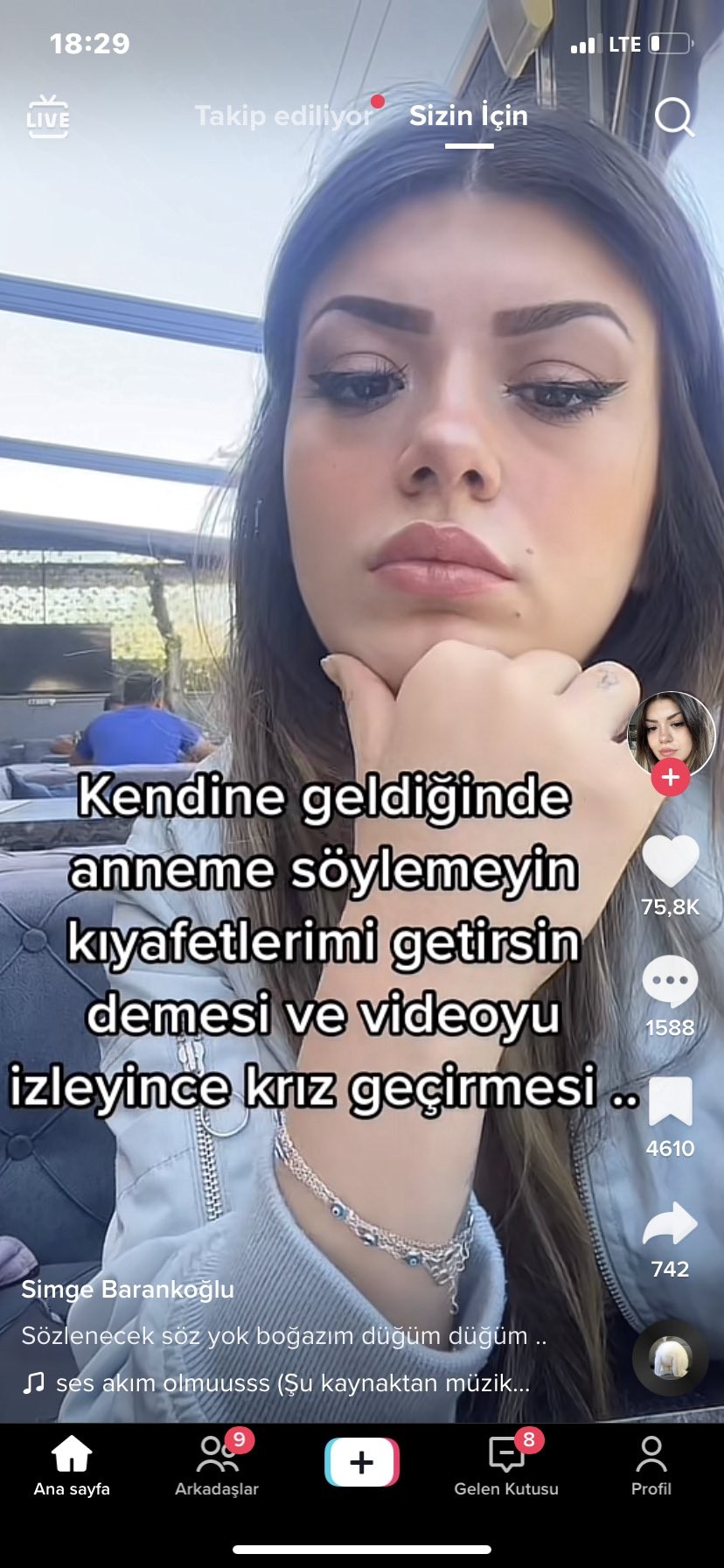The height and width of the screenshot is (1568, 724).
Task: Open the LIVE streams icon
Action: (x=48, y=116)
